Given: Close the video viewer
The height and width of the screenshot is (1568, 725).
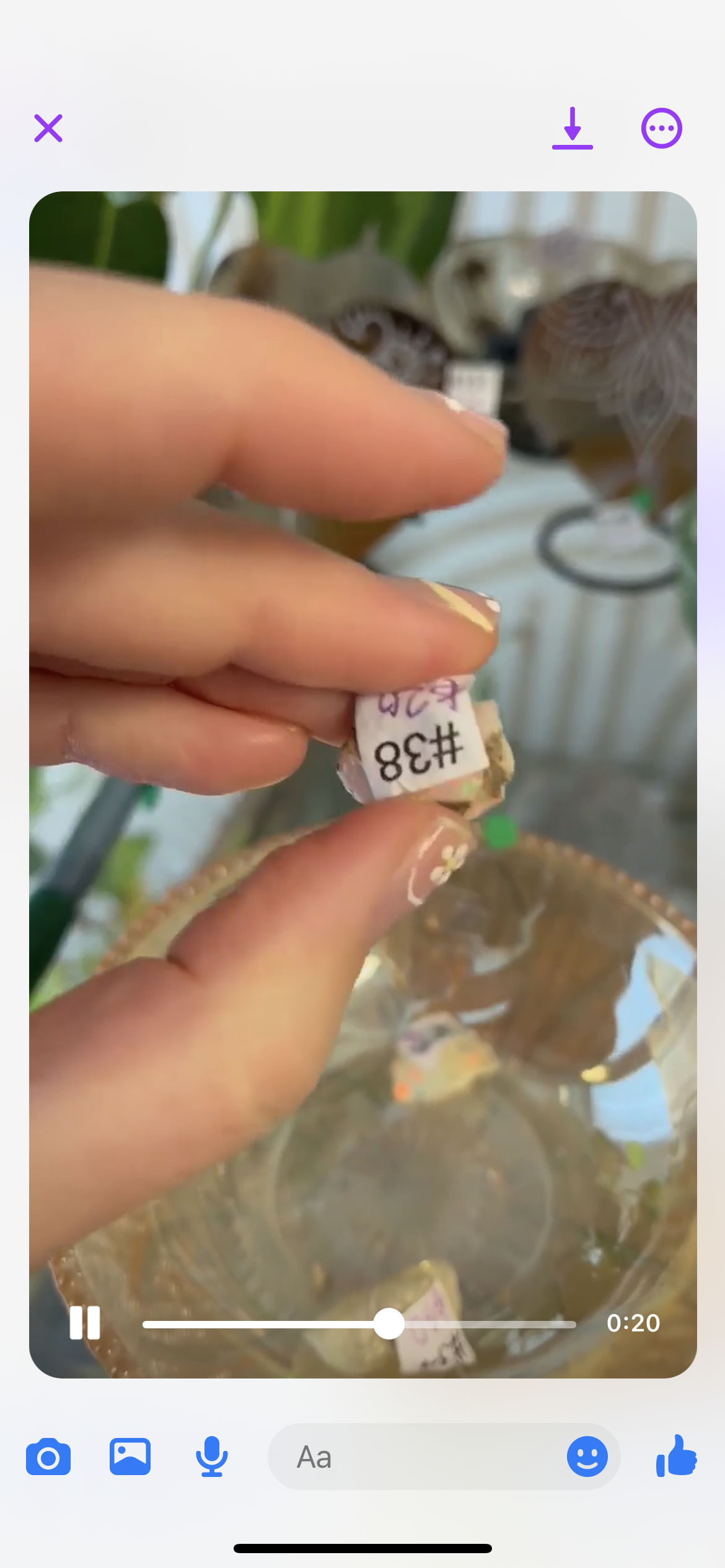Looking at the screenshot, I should click(x=48, y=128).
